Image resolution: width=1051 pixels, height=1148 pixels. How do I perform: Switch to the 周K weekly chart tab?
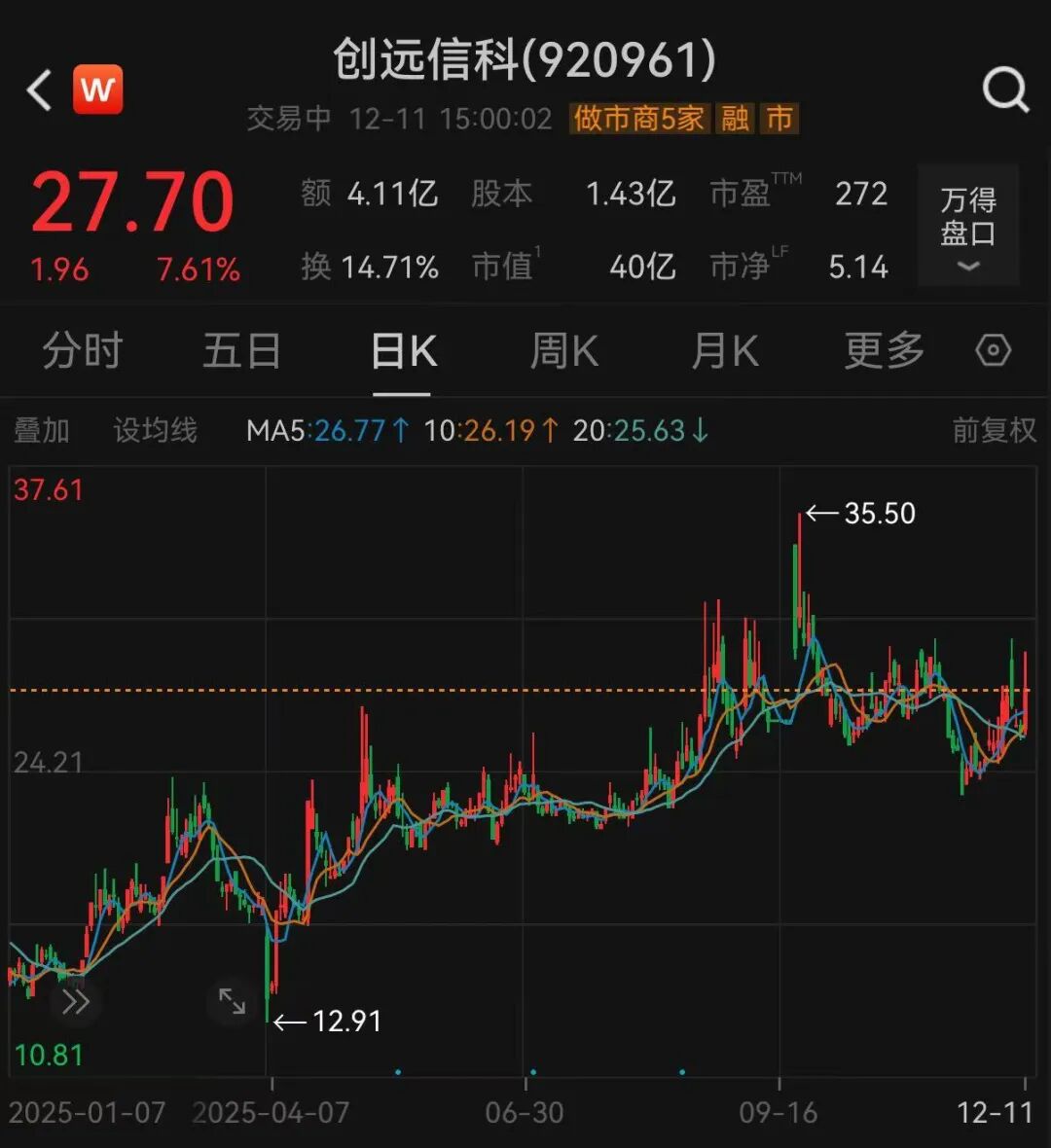pos(562,350)
